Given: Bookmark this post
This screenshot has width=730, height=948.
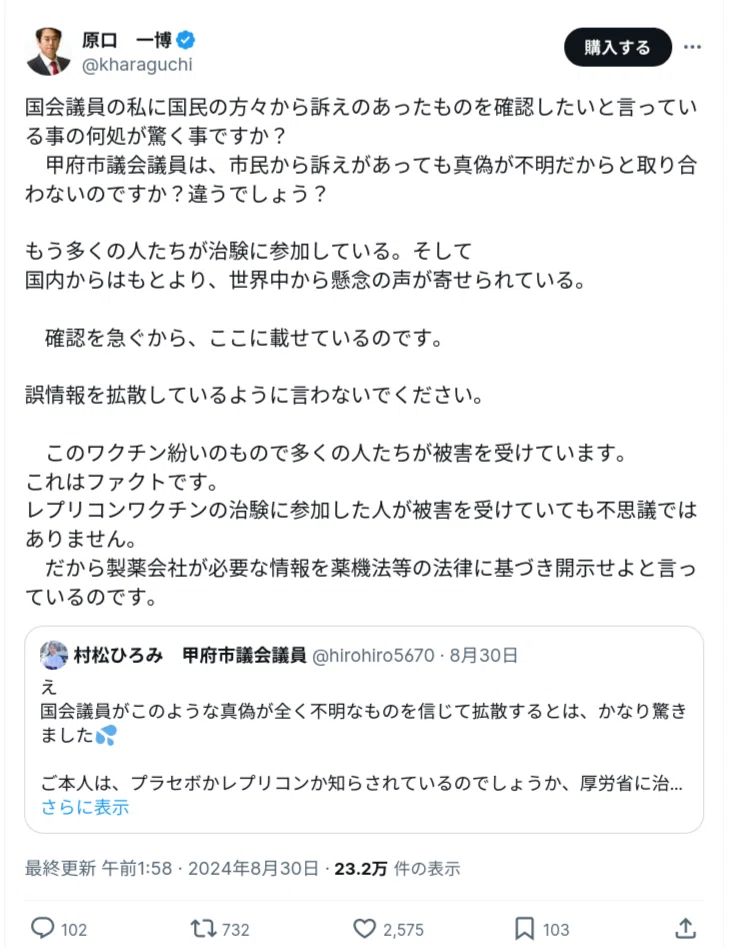Looking at the screenshot, I should tap(542, 929).
